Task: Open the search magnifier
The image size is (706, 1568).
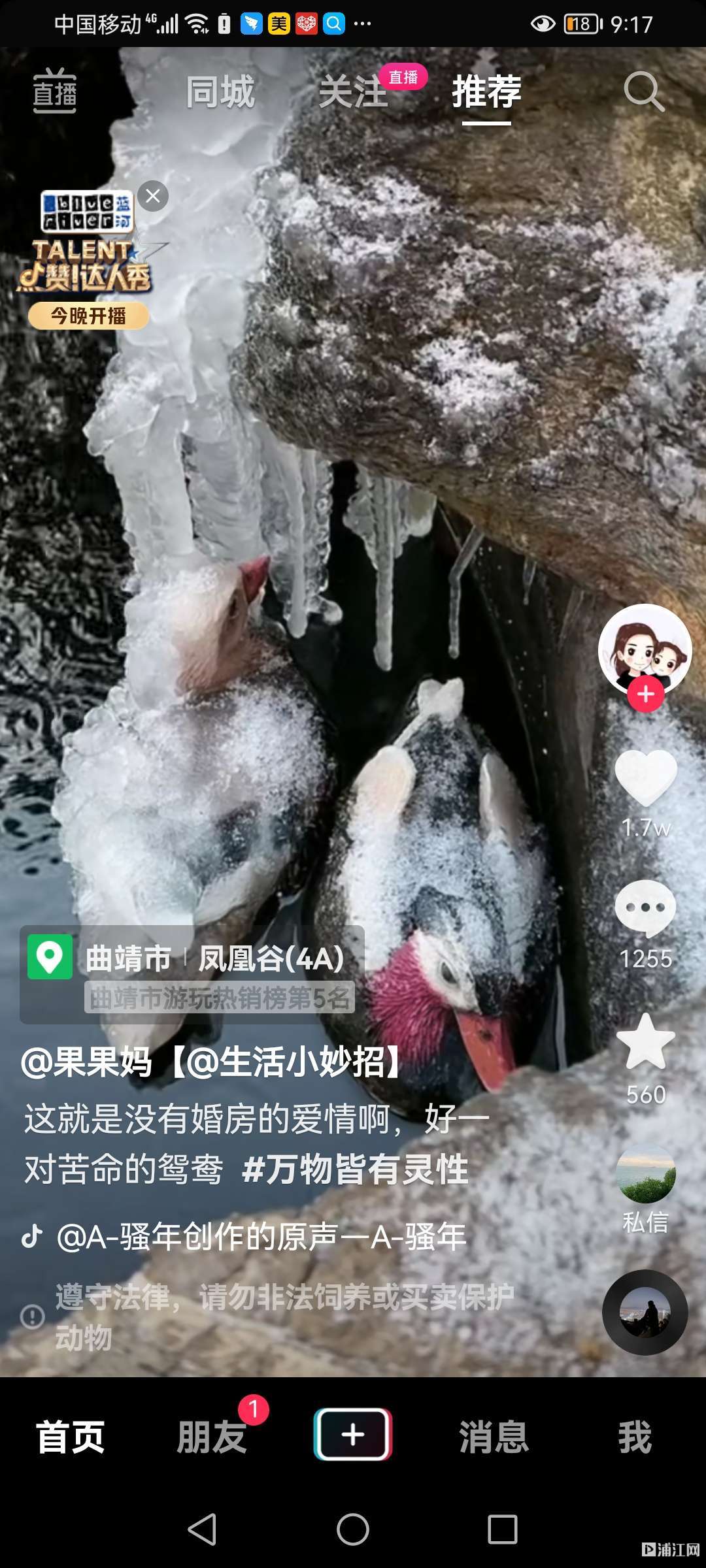Action: [643, 91]
